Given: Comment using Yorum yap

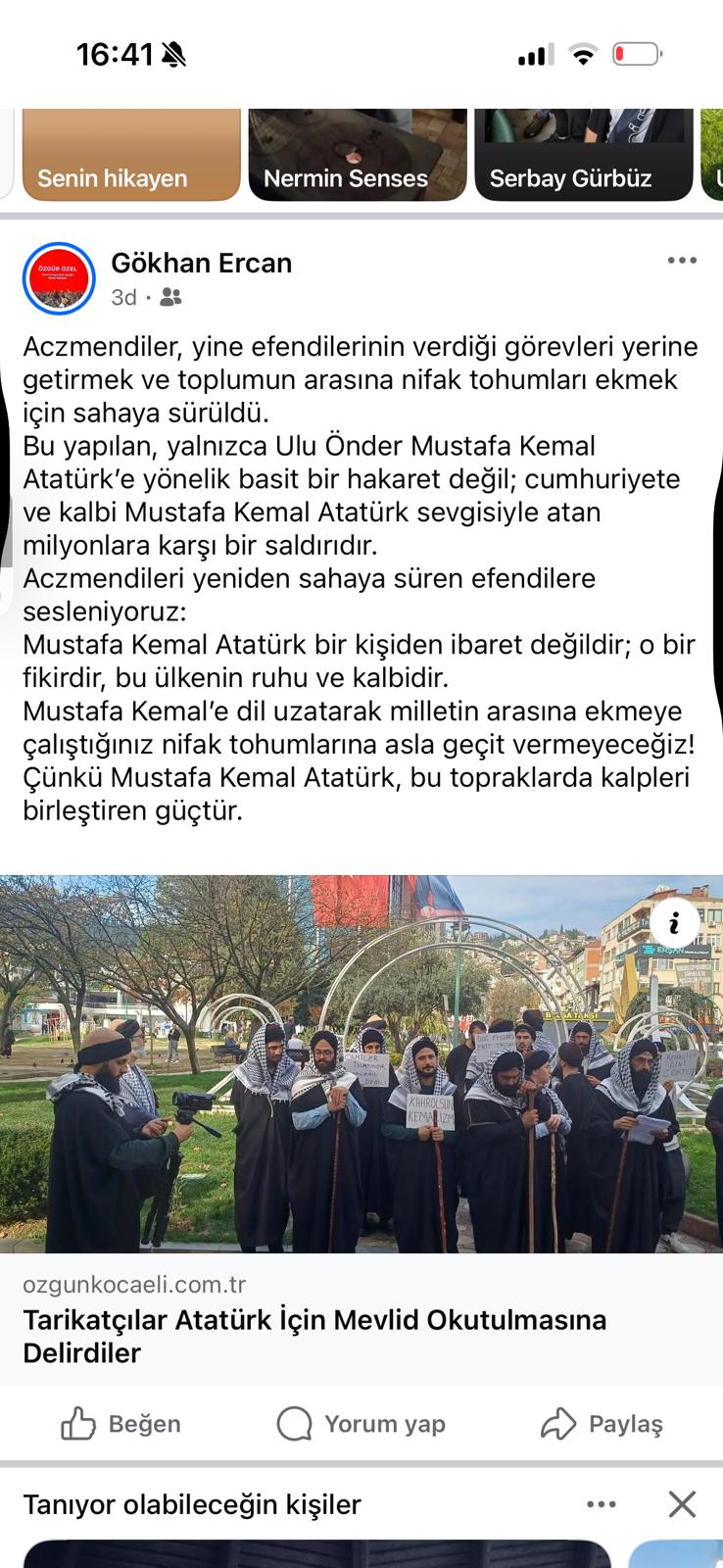Looking at the screenshot, I should tap(361, 1423).
